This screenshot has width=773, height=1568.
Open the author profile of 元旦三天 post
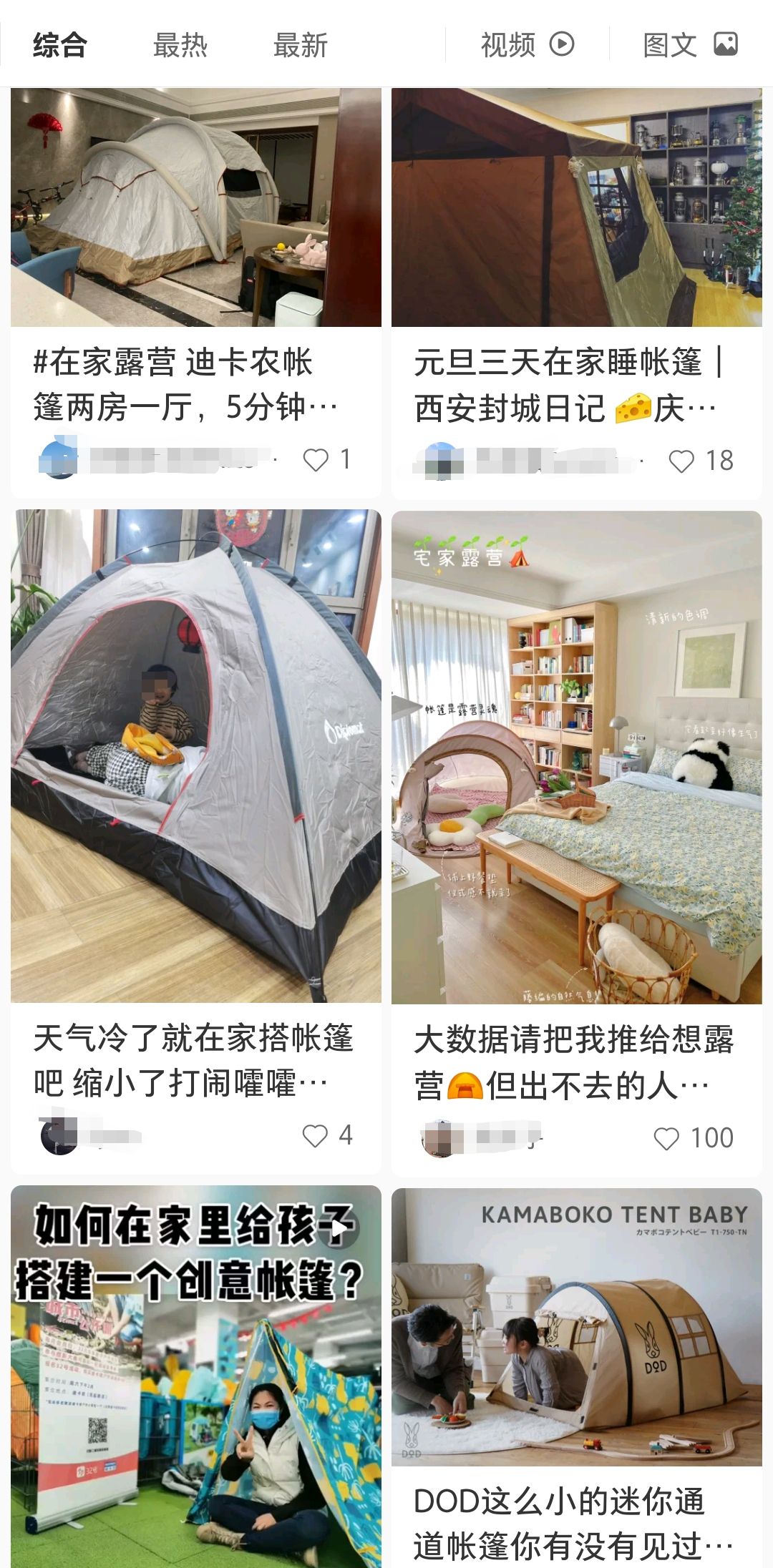[x=444, y=461]
